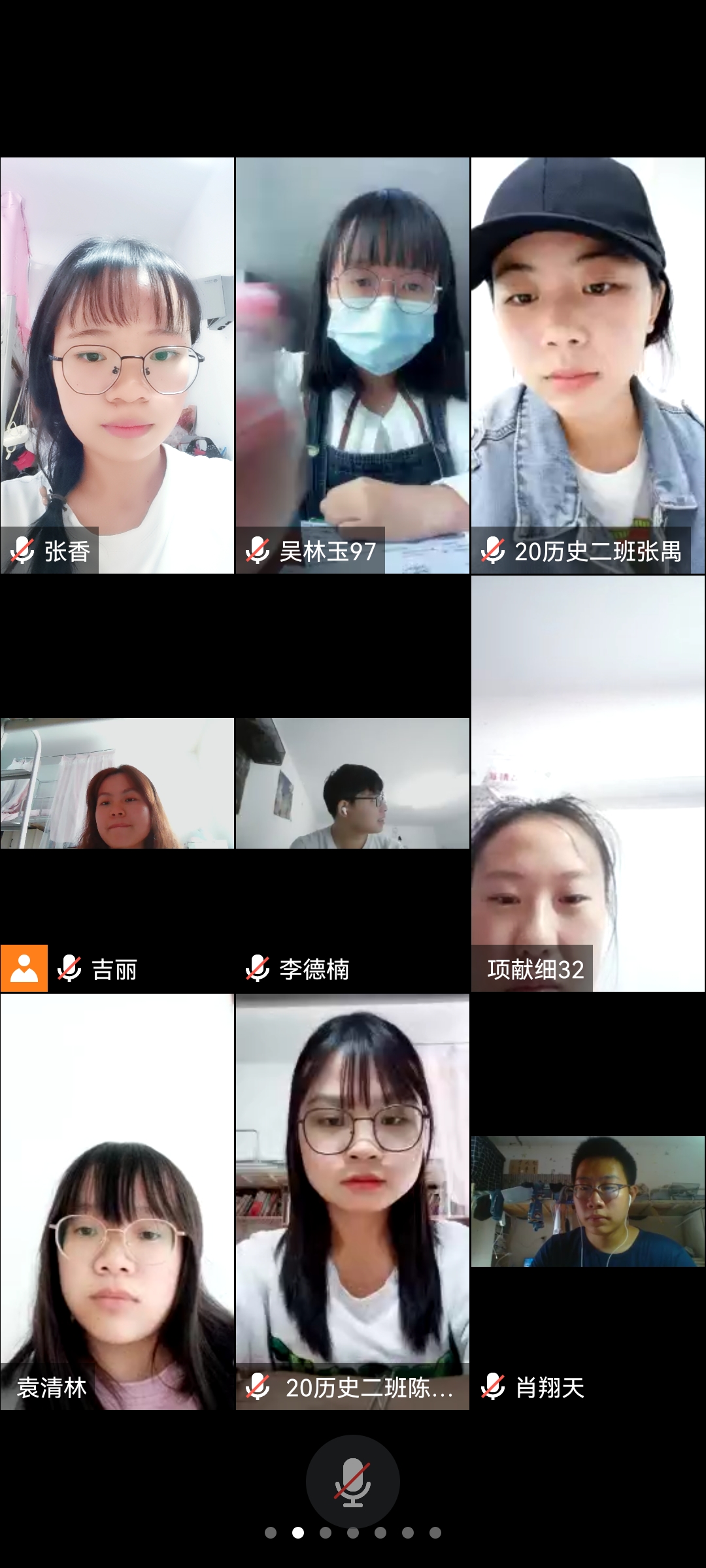This screenshot has height=1568, width=706.
Task: Select 袁清林's video tile
Action: tap(117, 1201)
